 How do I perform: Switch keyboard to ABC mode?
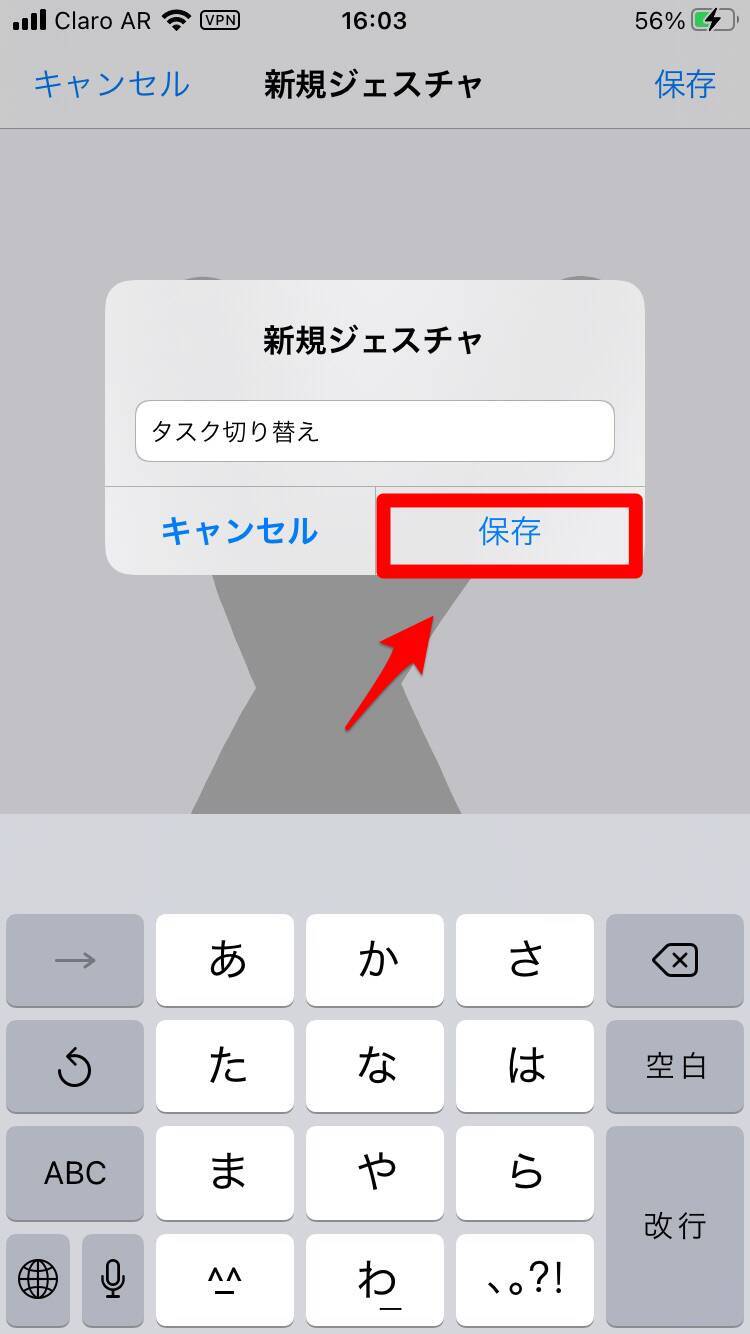(75, 1172)
